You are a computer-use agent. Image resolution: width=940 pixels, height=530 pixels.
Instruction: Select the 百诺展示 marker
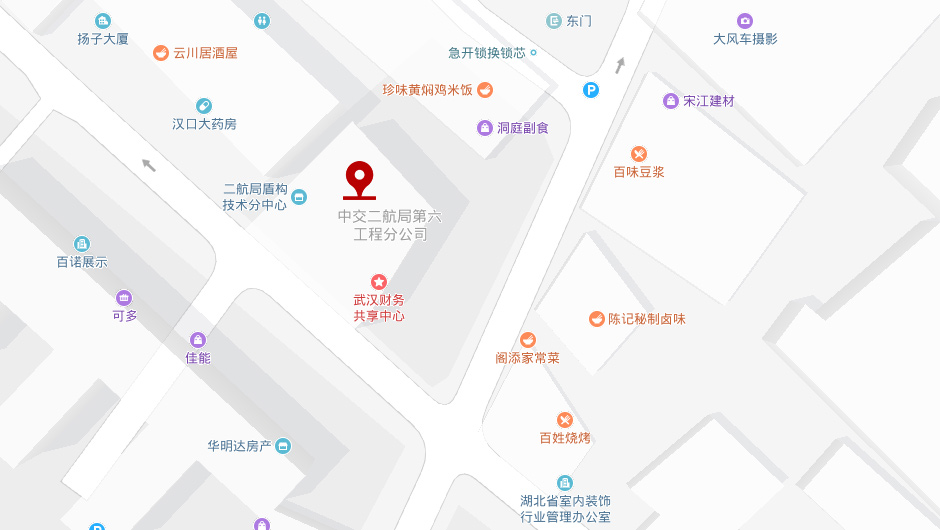point(82,244)
